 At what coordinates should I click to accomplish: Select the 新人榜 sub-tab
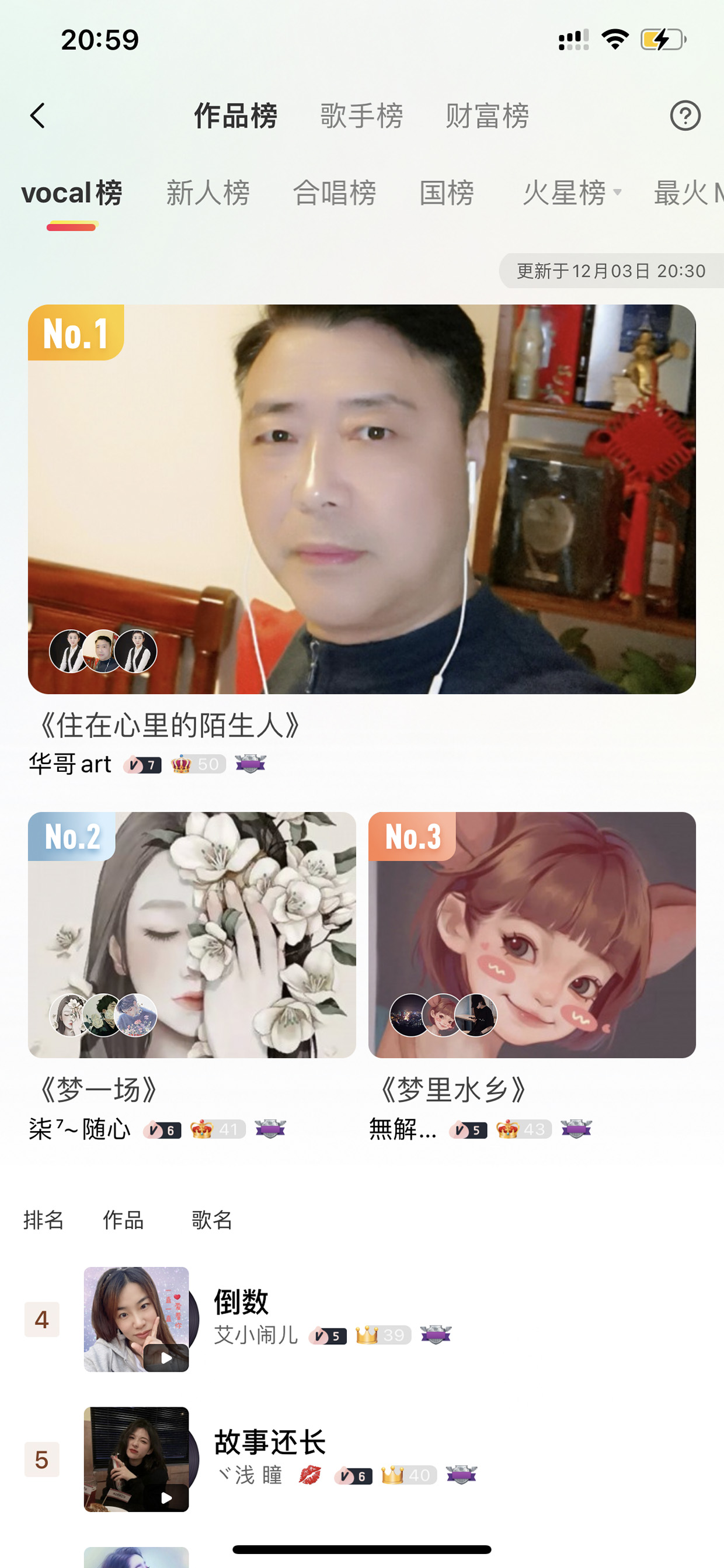(208, 193)
